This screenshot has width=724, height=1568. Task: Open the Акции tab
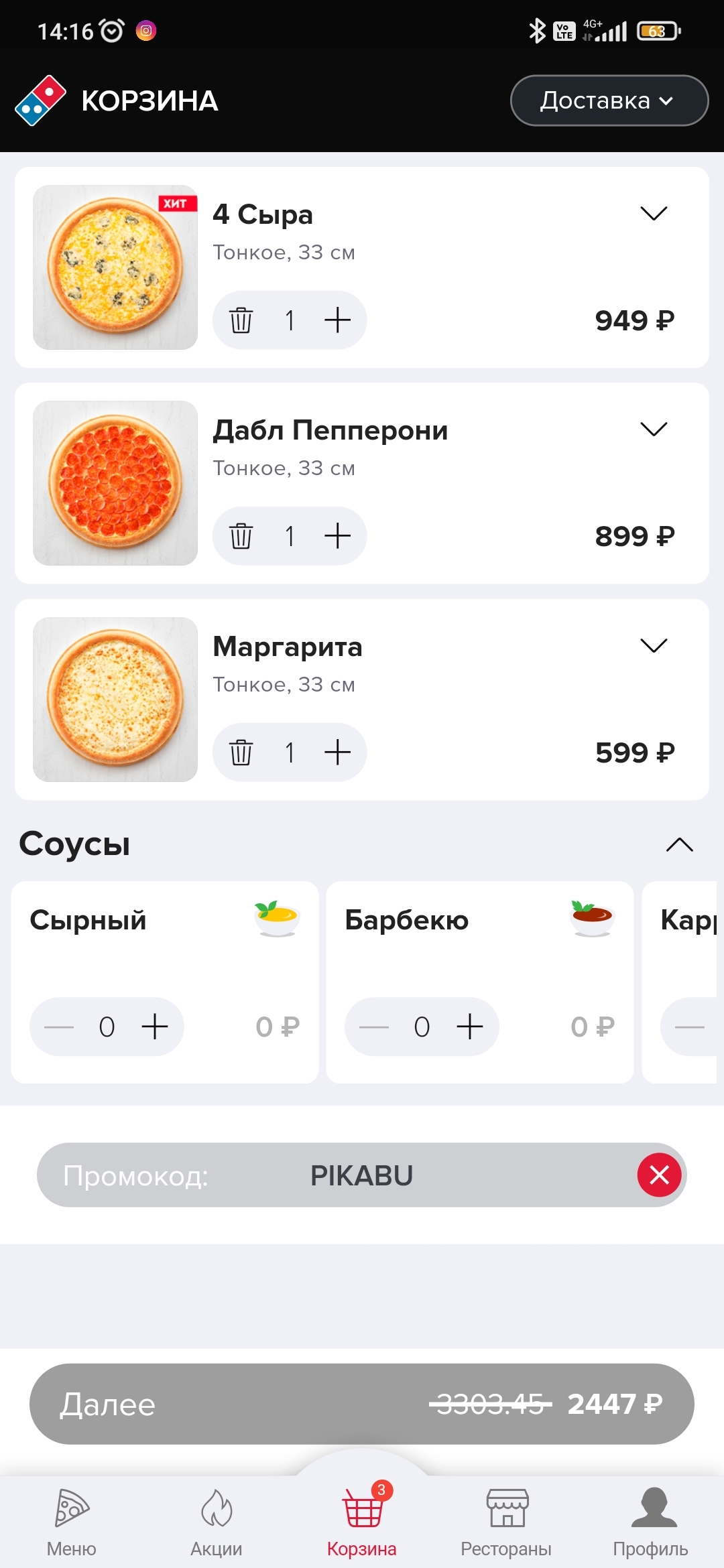pyautogui.click(x=217, y=1522)
